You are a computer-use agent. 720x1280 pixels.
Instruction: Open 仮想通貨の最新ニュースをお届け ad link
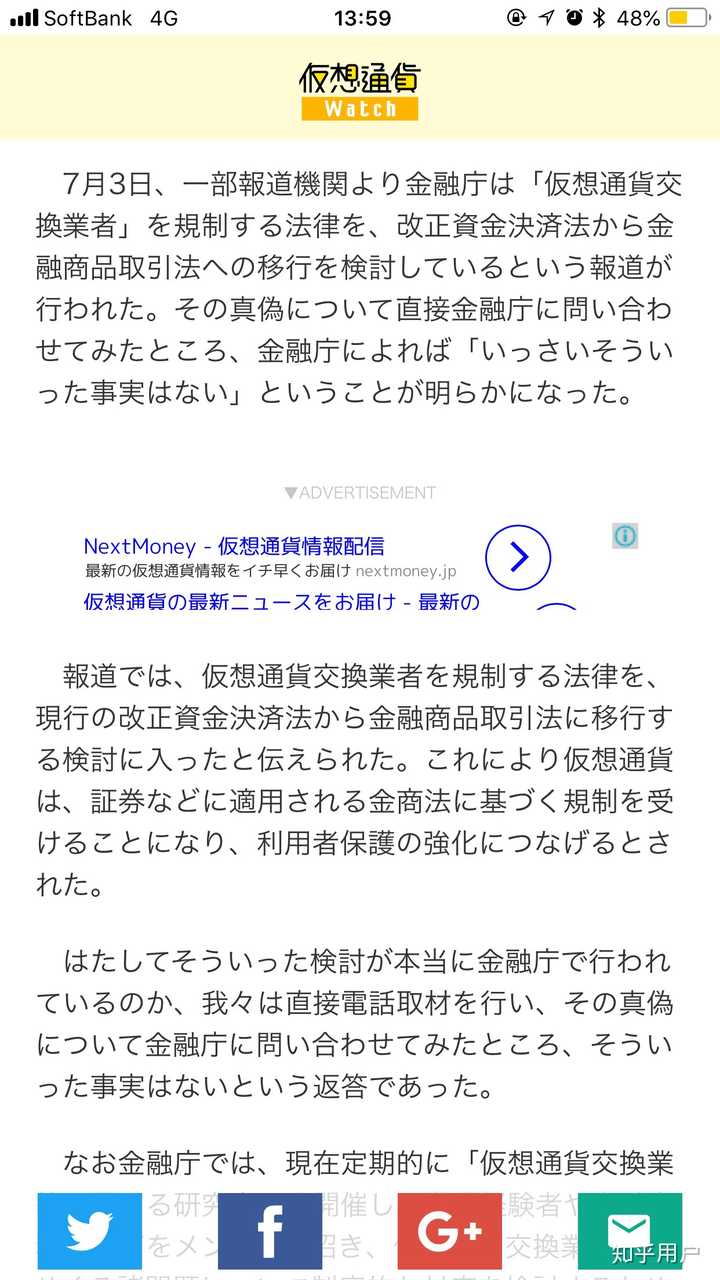(x=281, y=601)
